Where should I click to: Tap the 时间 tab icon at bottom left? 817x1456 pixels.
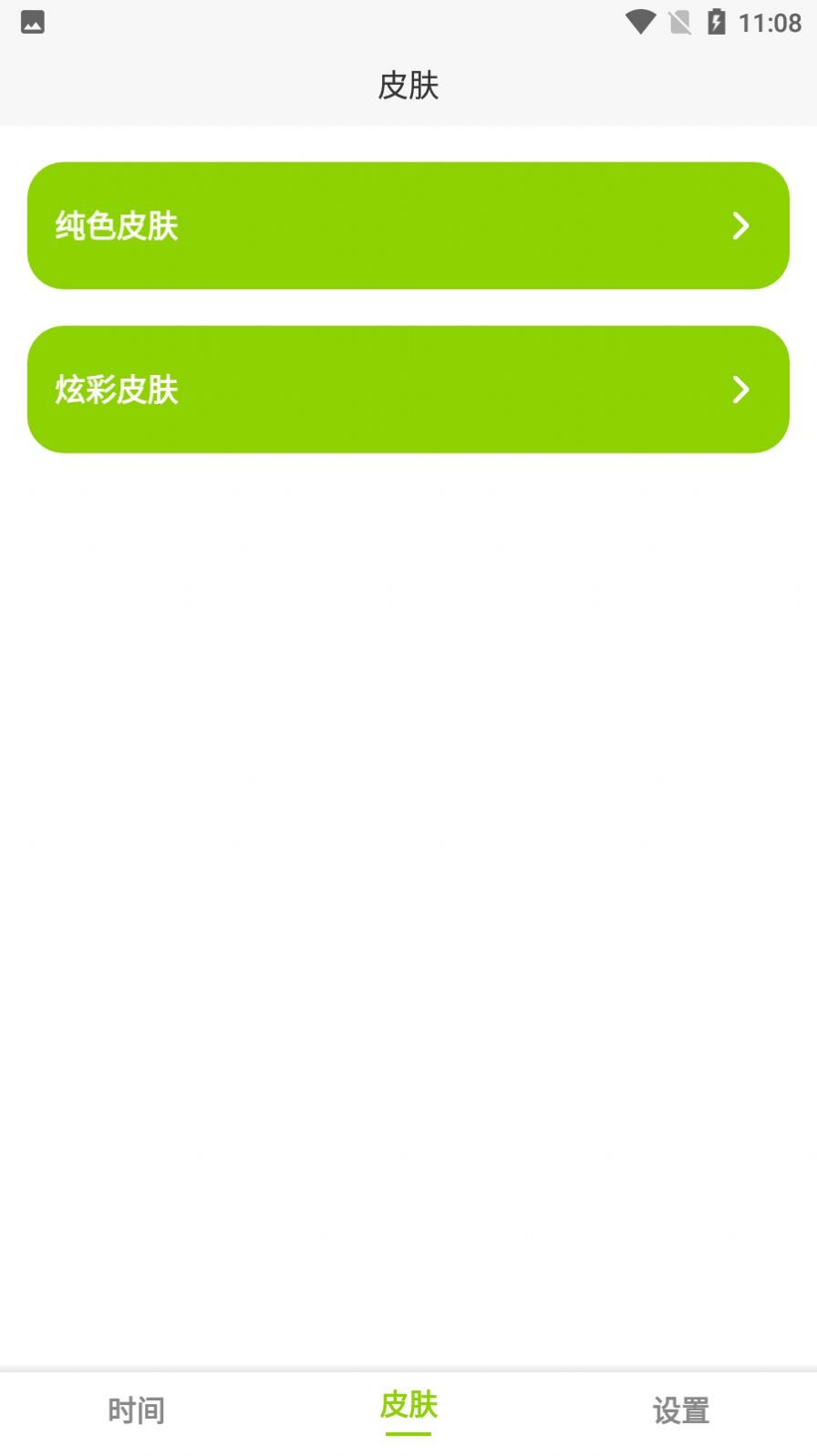point(136,1409)
